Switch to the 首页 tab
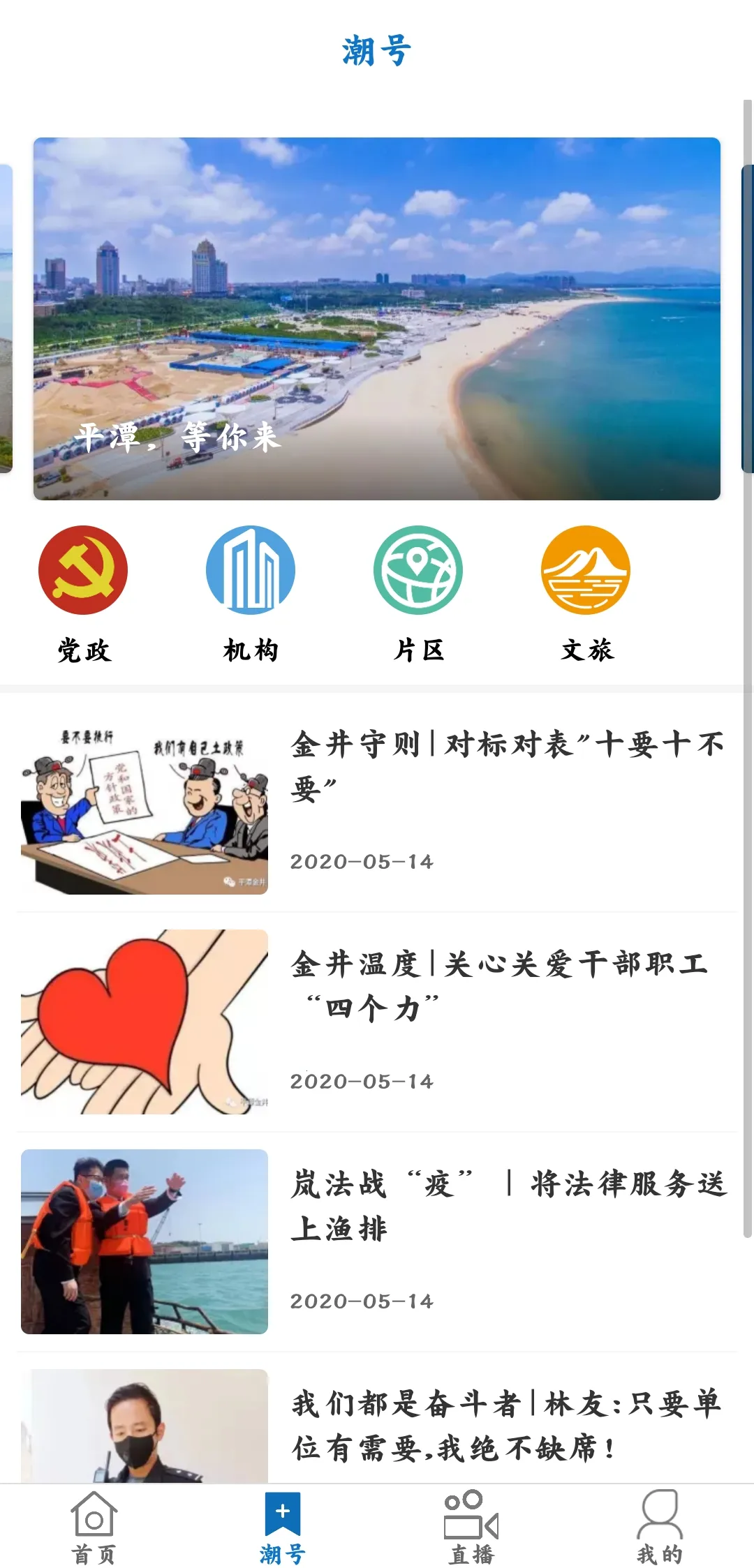 [94, 1527]
